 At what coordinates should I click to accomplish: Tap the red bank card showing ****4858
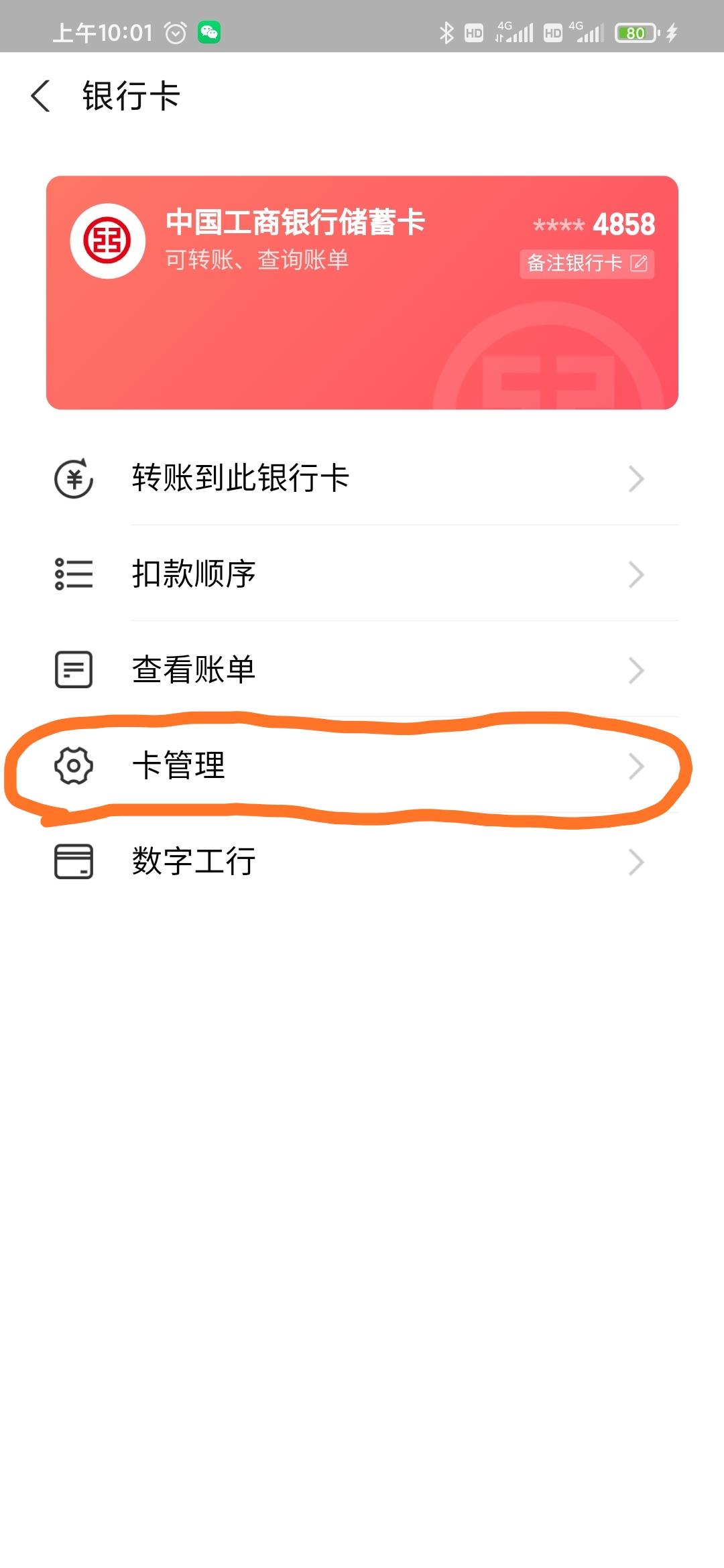tap(362, 288)
